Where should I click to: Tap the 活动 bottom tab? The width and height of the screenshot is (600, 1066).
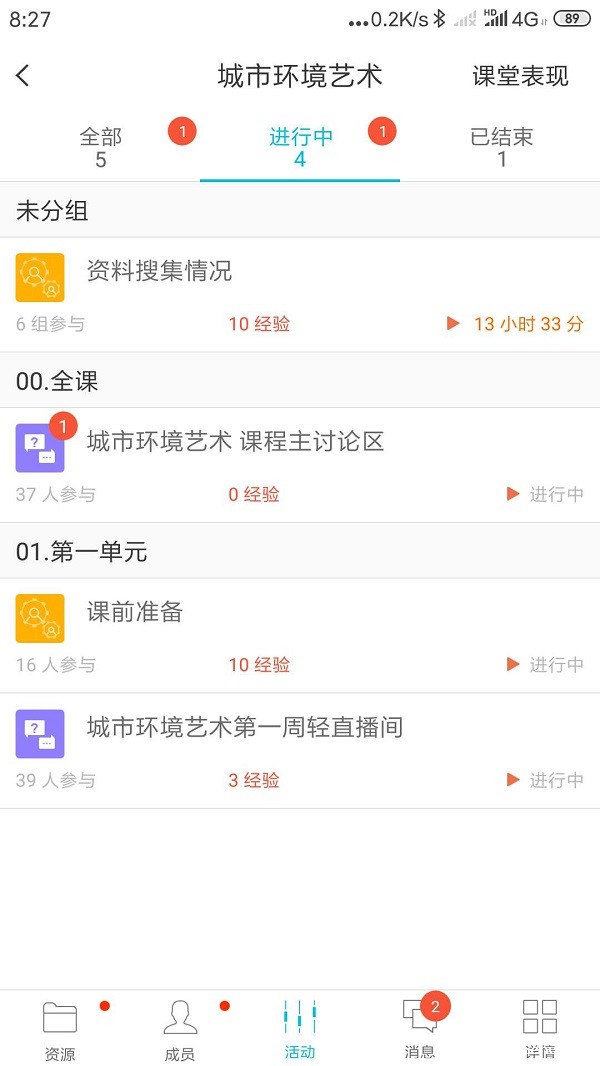(x=300, y=1028)
